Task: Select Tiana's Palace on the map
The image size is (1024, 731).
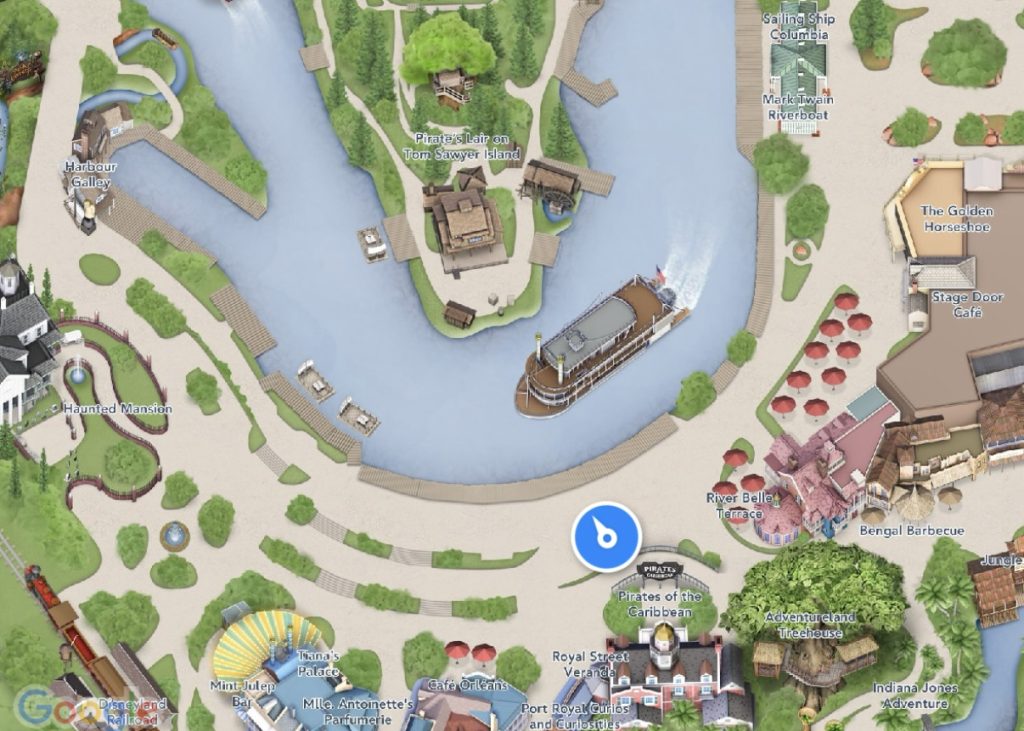Action: 318,663
